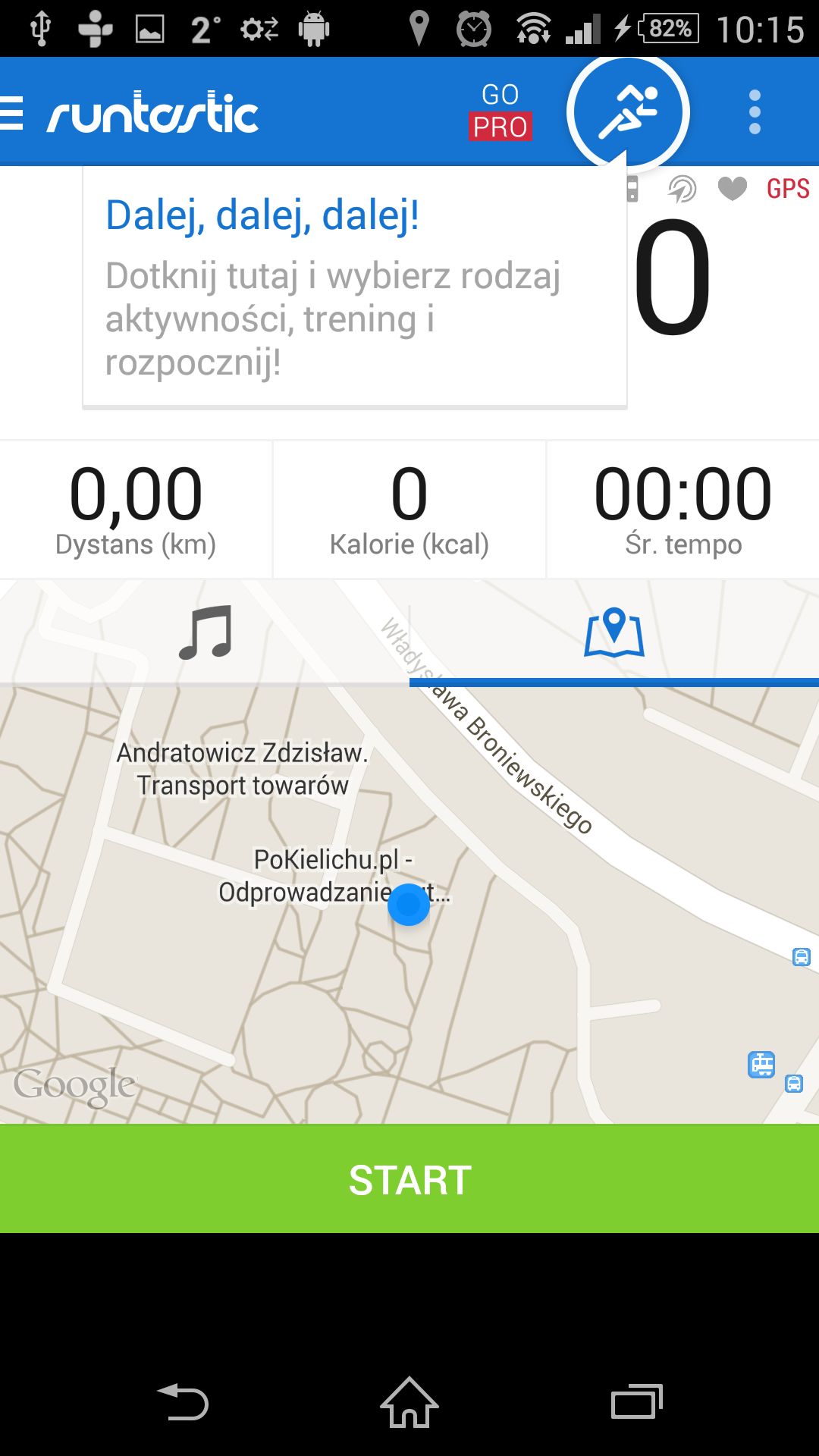The width and height of the screenshot is (819, 1456).
Task: Open the three-dot overflow menu
Action: pyautogui.click(x=755, y=112)
